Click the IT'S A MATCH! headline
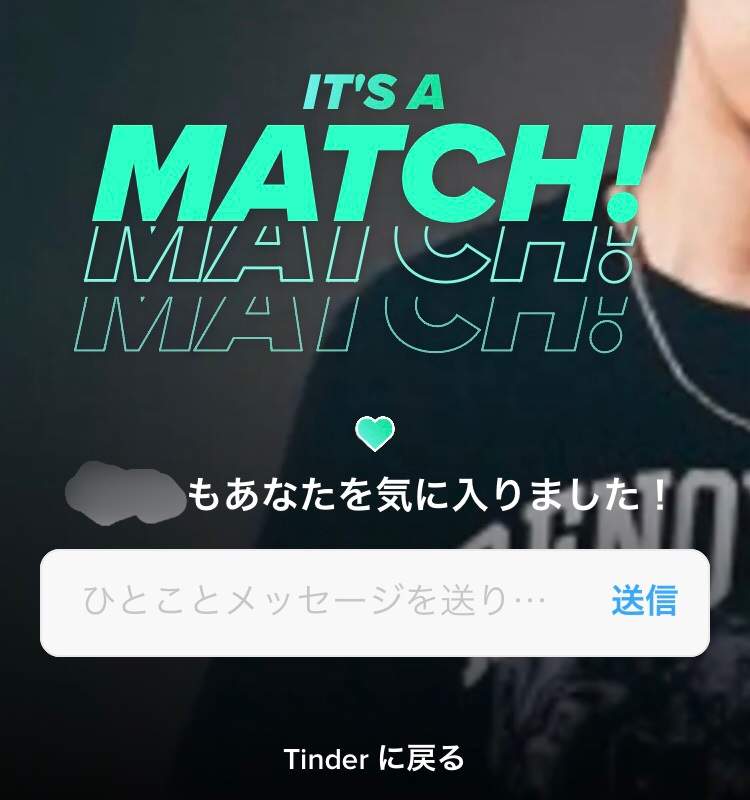This screenshot has width=750, height=800. (375, 90)
